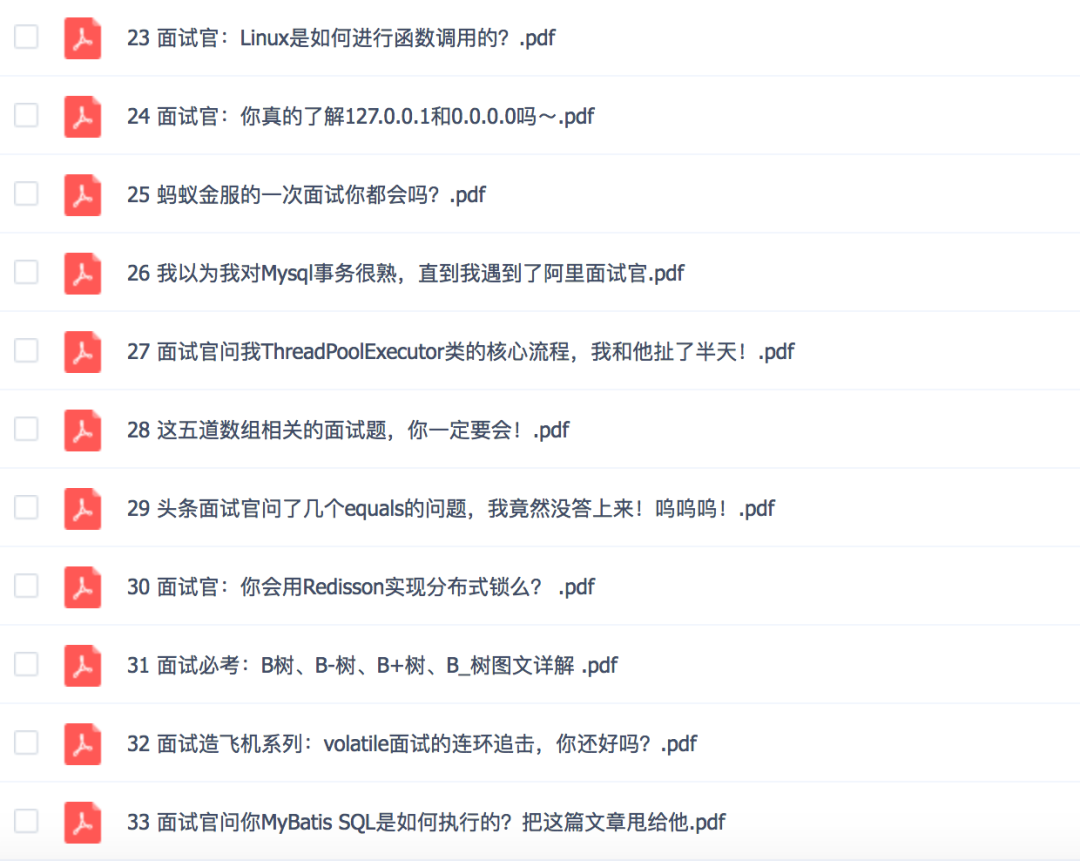
Task: Tick the checkbox for file 25 蚂蚁金服
Action: pos(26,194)
